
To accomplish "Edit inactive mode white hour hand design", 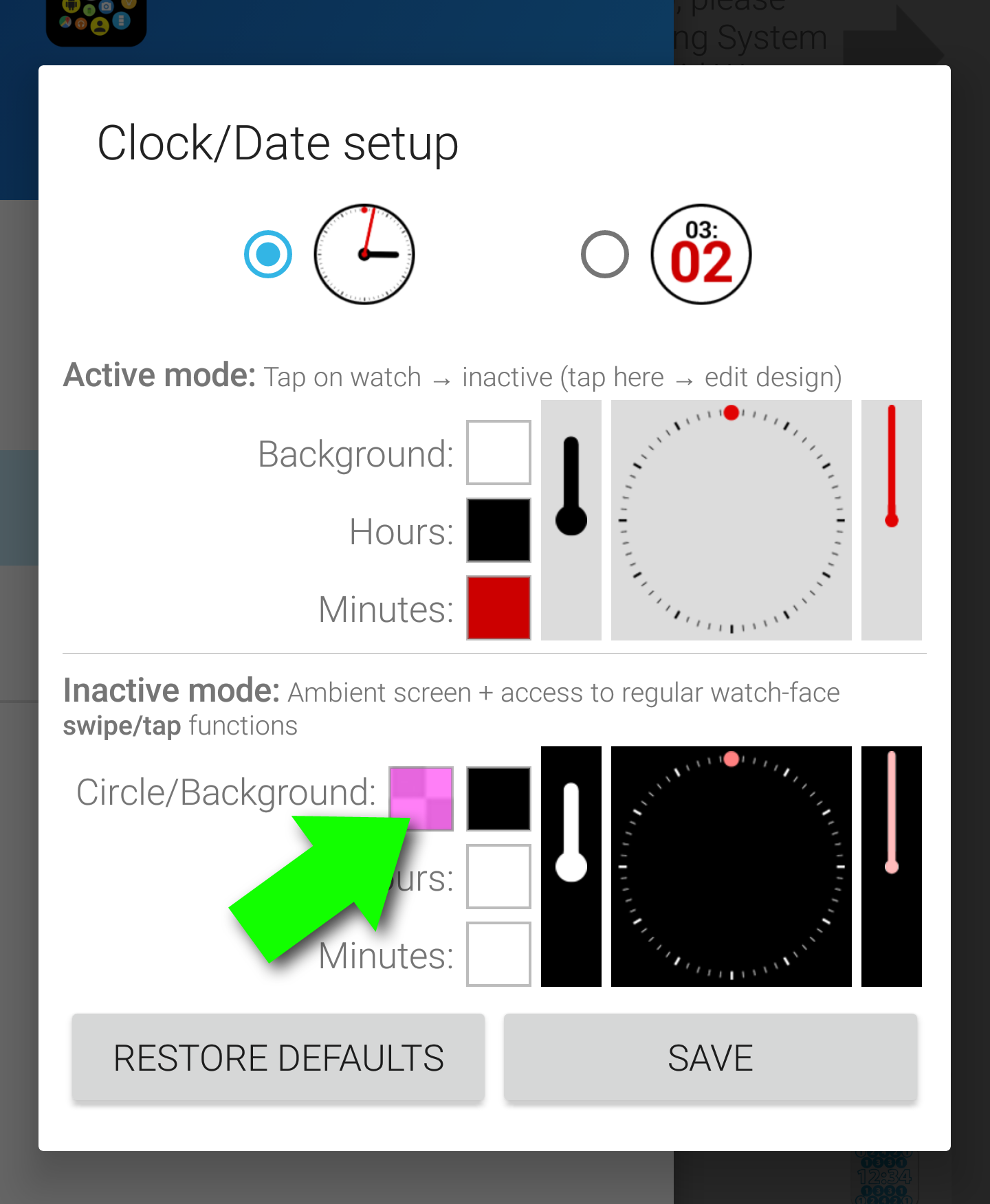I will click(x=571, y=867).
